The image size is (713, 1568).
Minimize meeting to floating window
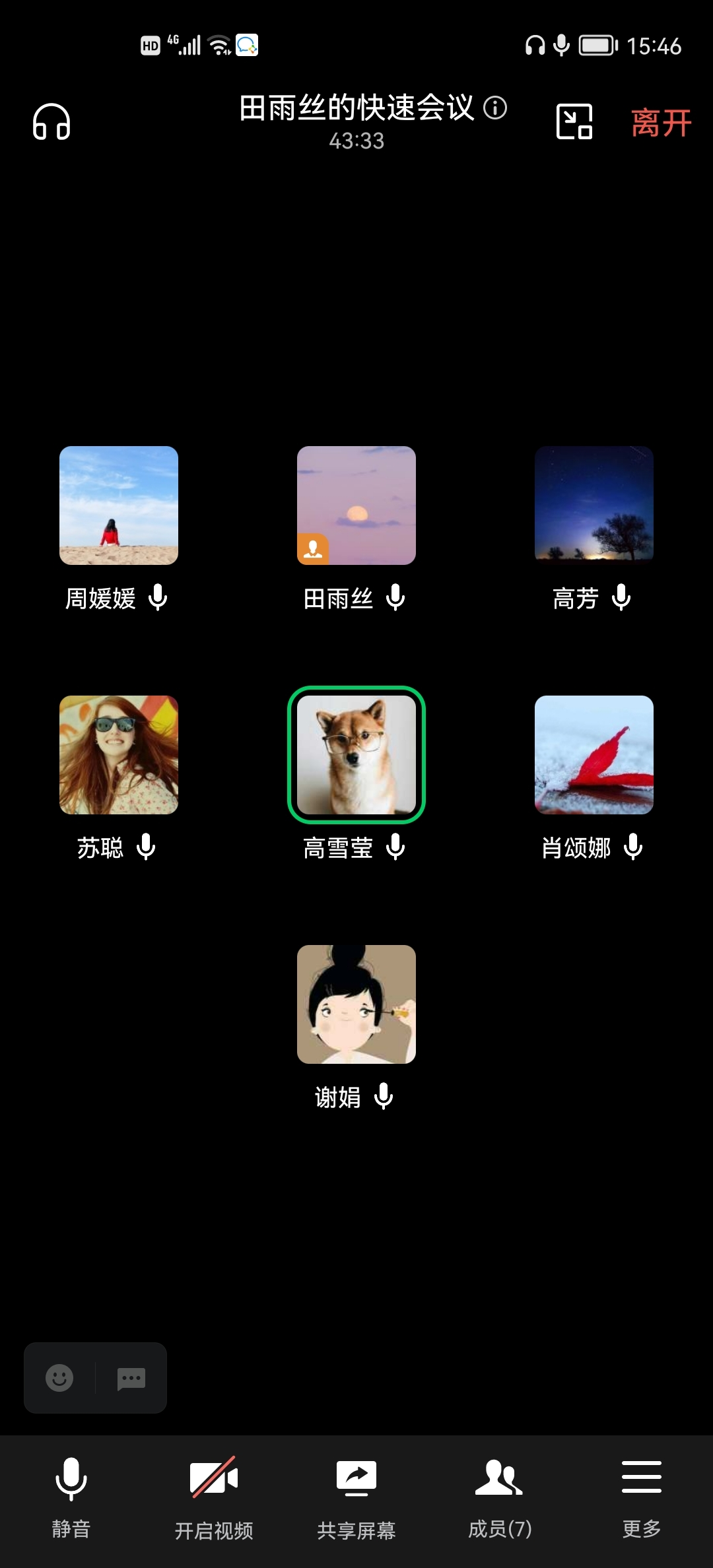click(574, 122)
